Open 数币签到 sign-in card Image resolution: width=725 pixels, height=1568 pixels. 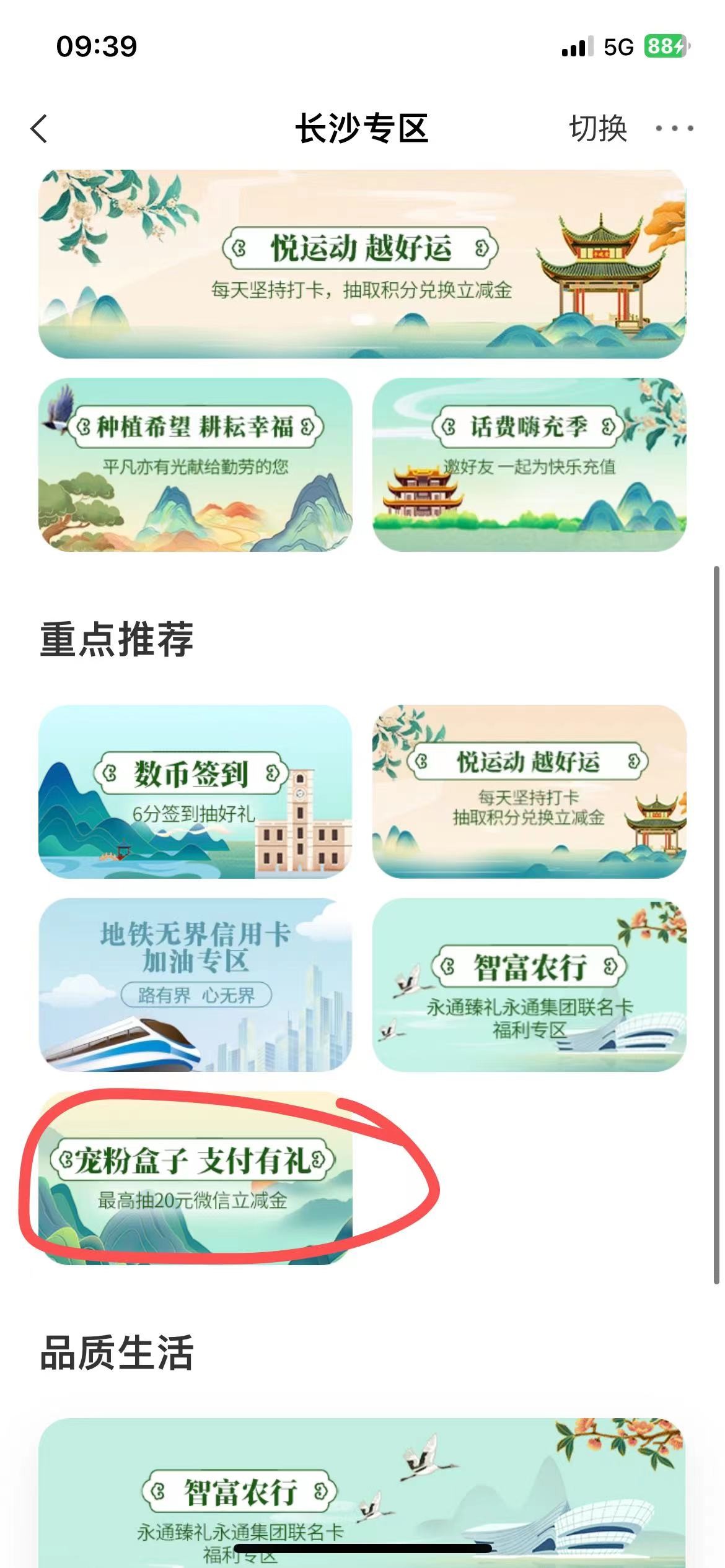click(x=195, y=791)
